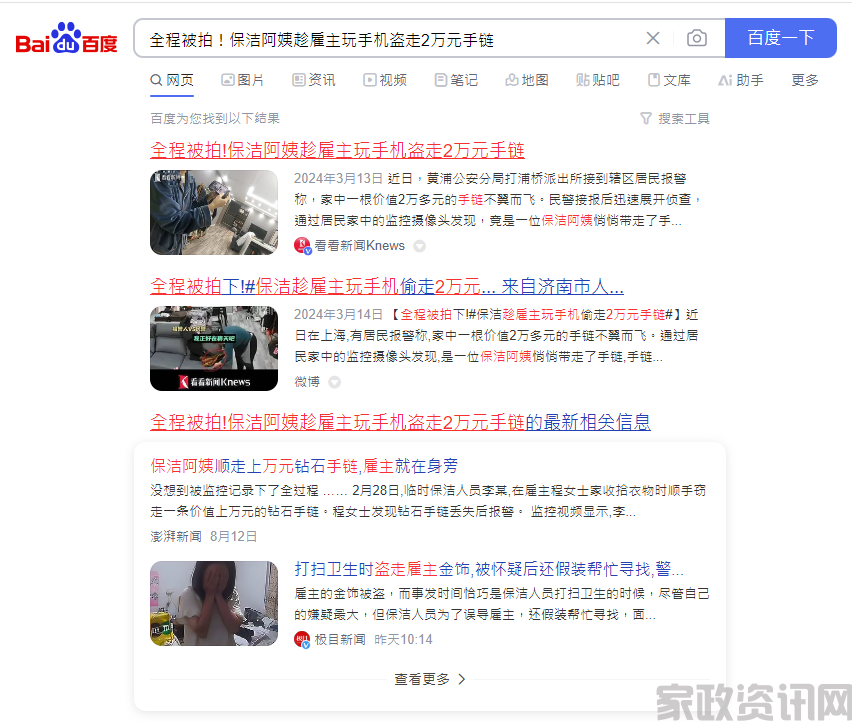Open camera image search icon

tap(697, 39)
